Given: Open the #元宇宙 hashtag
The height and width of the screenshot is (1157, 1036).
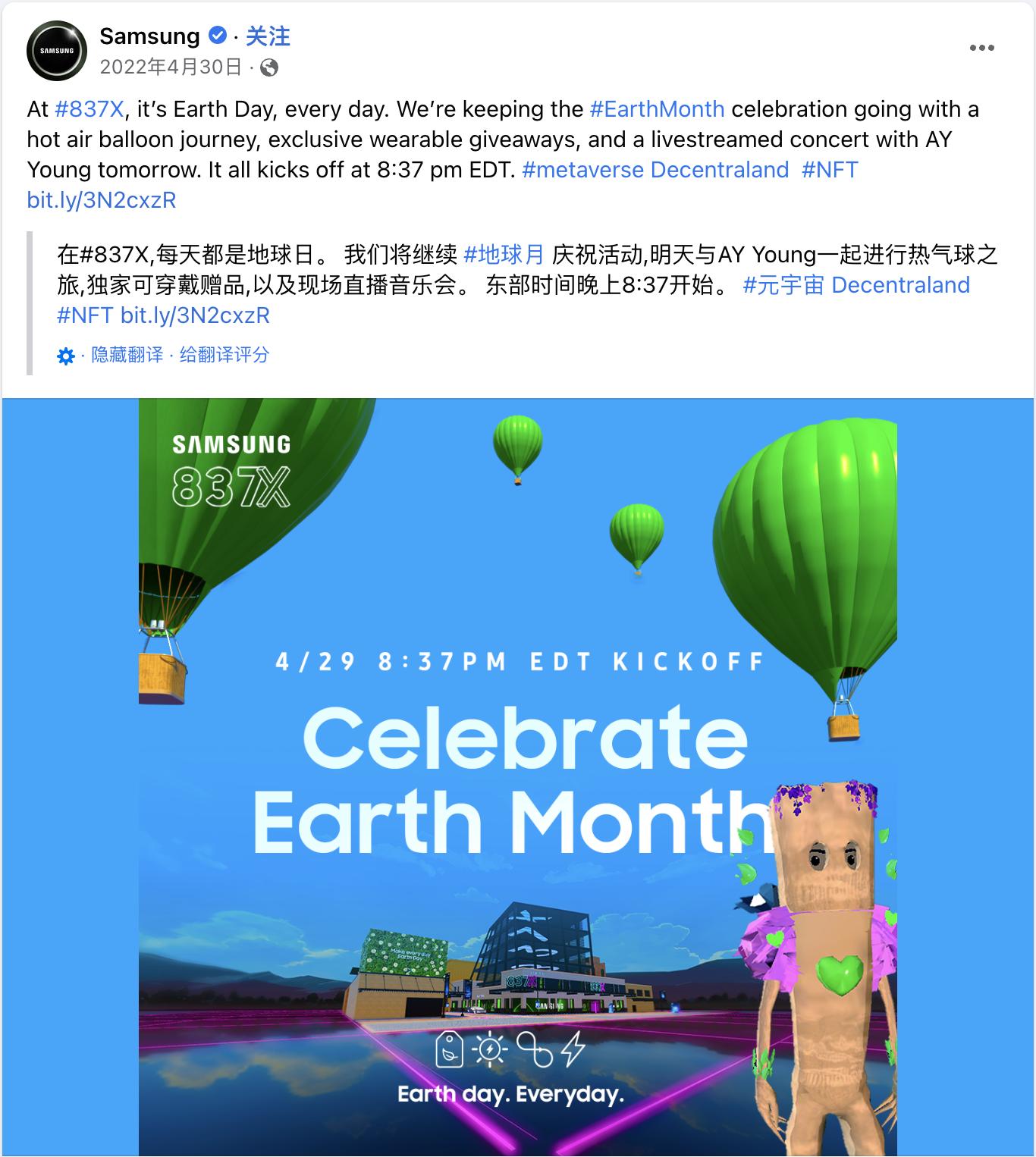Looking at the screenshot, I should click(x=783, y=285).
